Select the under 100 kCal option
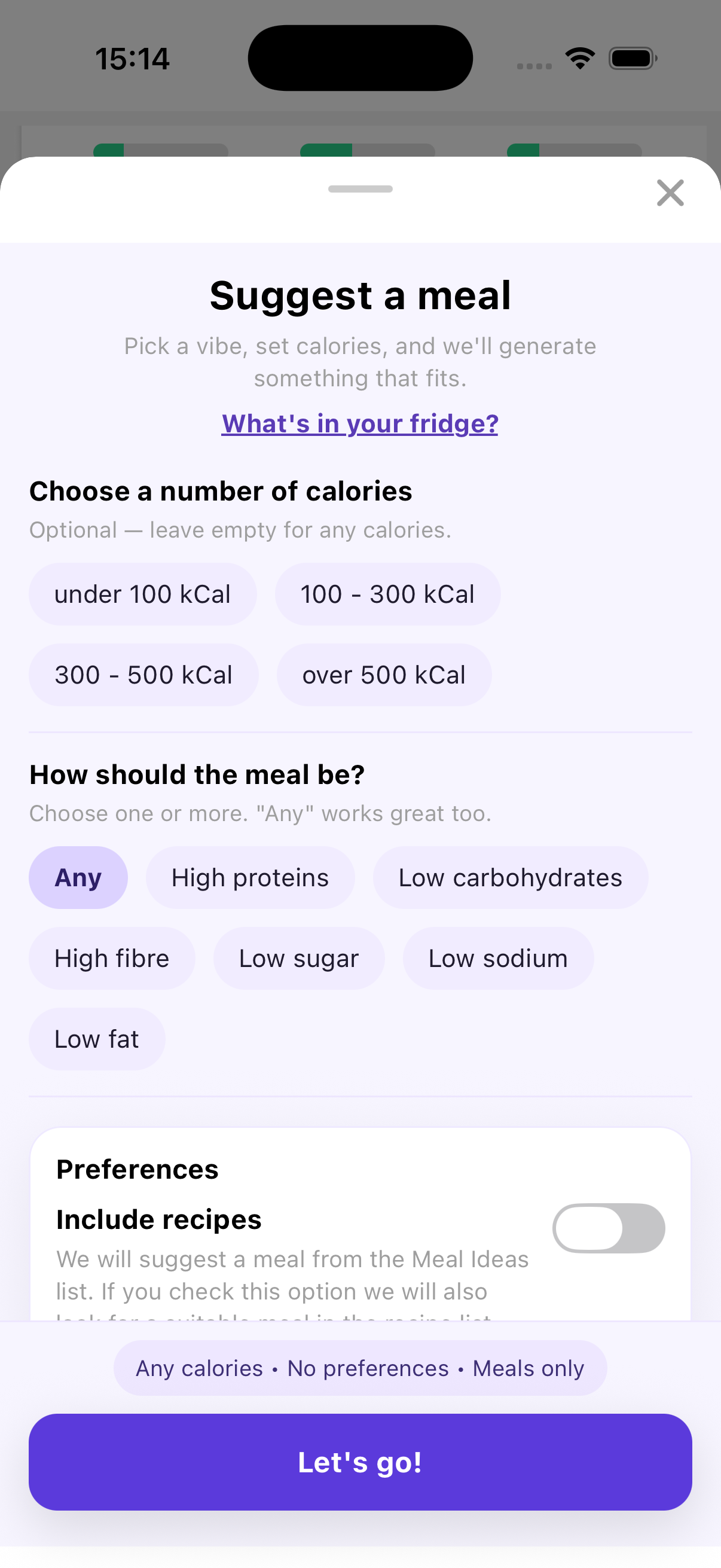 pos(143,594)
